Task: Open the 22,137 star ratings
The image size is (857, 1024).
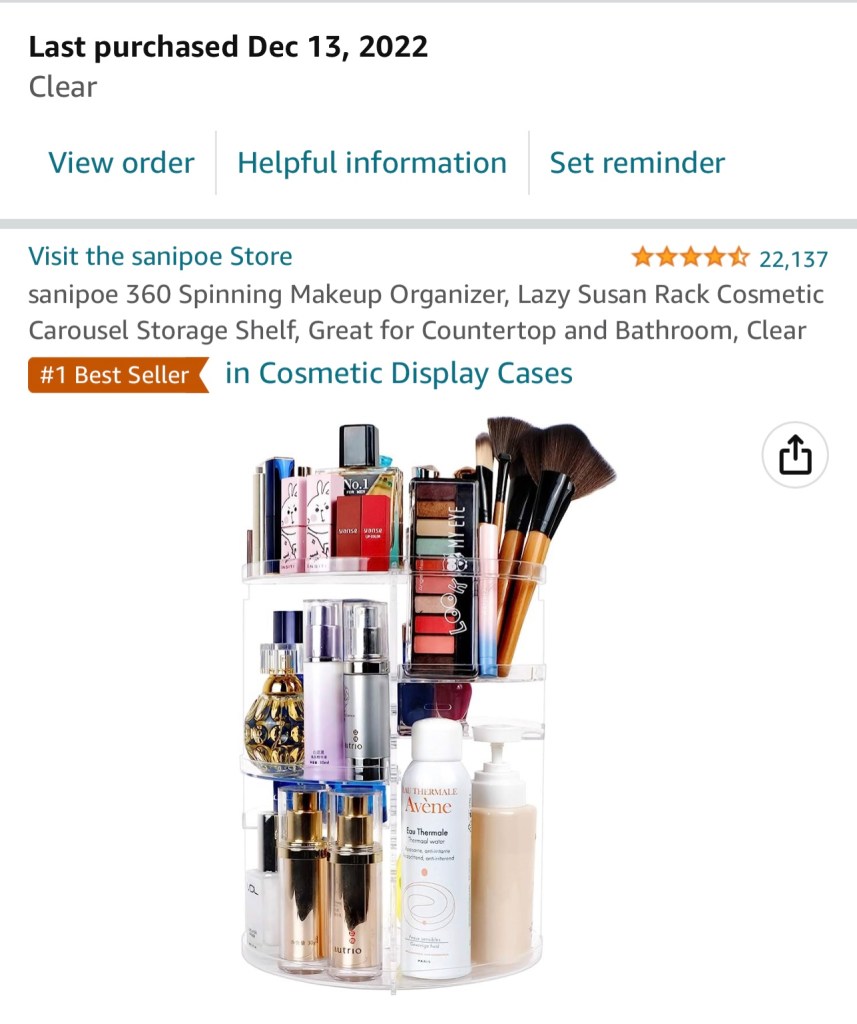Action: [729, 259]
